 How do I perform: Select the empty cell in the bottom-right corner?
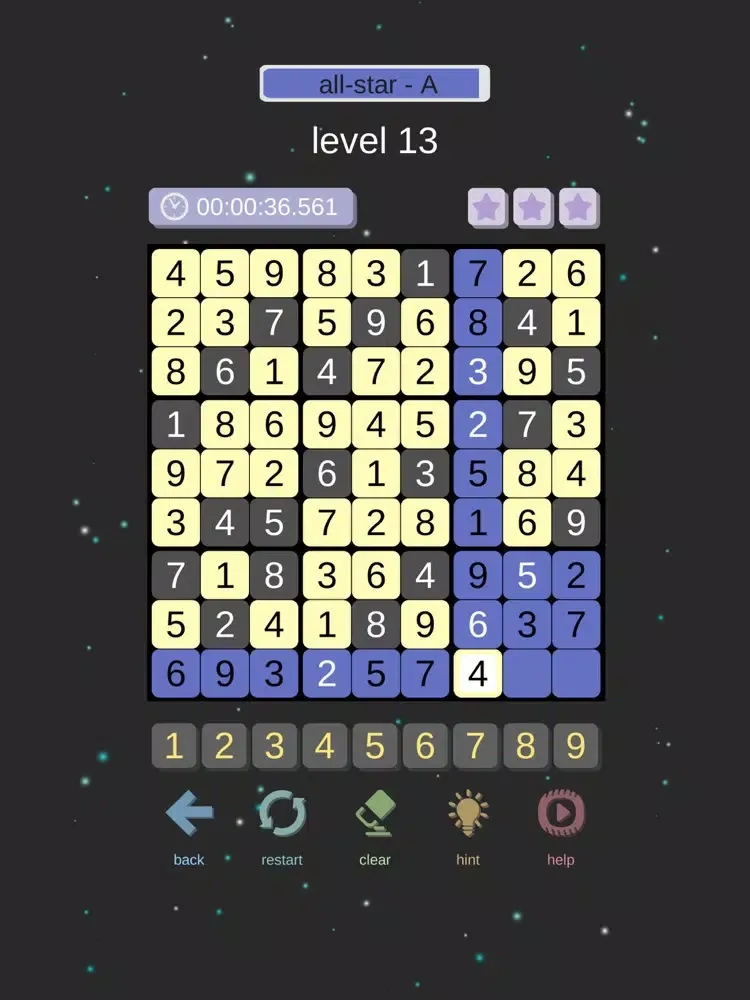(576, 674)
